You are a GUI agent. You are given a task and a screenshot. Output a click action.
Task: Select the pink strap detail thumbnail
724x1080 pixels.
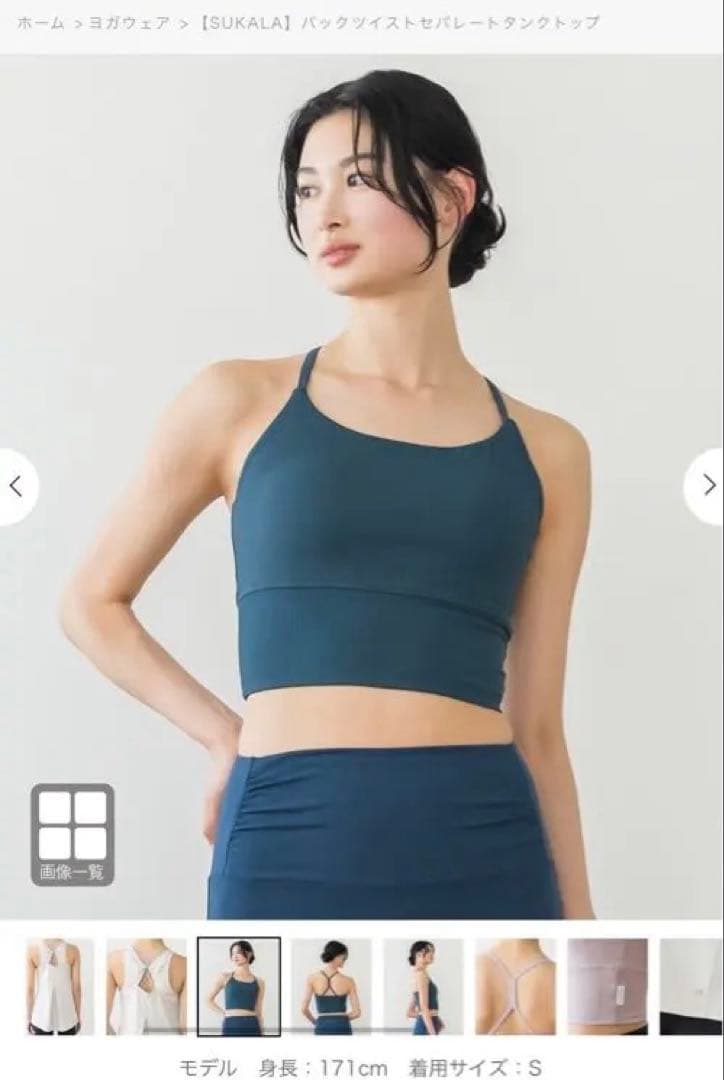pos(515,985)
